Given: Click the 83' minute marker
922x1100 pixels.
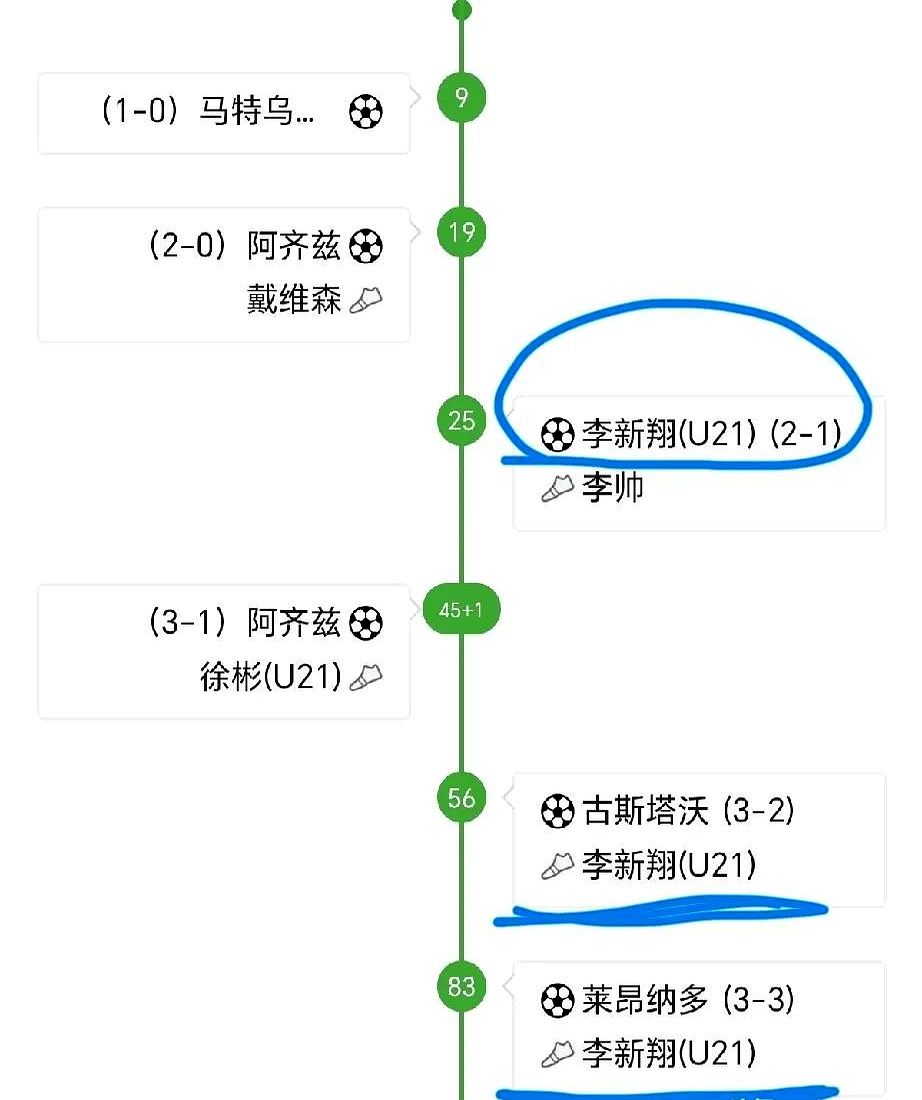Looking at the screenshot, I should (460, 986).
